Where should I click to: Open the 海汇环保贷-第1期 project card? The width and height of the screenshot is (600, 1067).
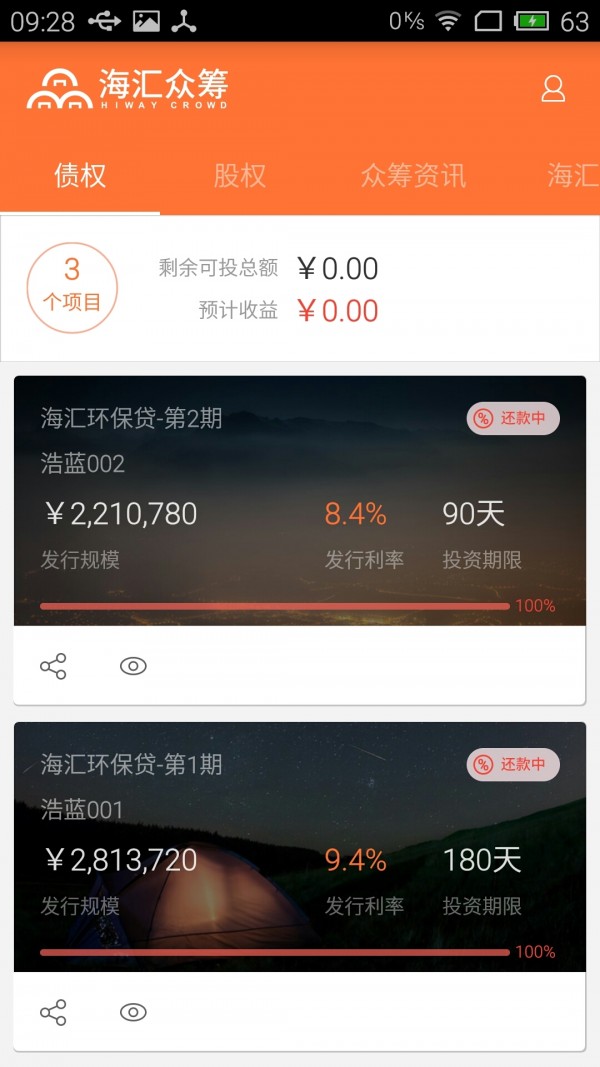tap(300, 846)
